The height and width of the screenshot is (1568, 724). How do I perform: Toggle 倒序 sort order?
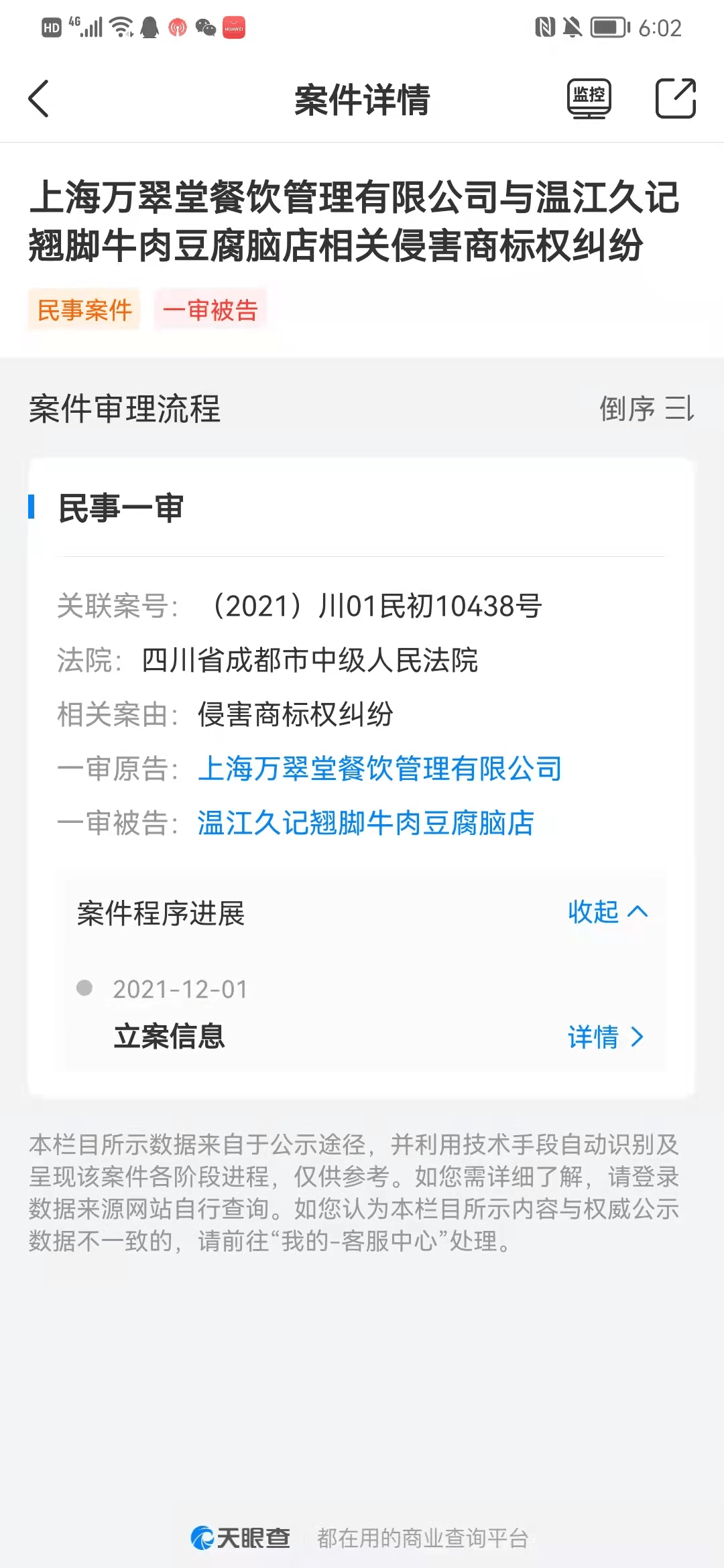point(646,408)
